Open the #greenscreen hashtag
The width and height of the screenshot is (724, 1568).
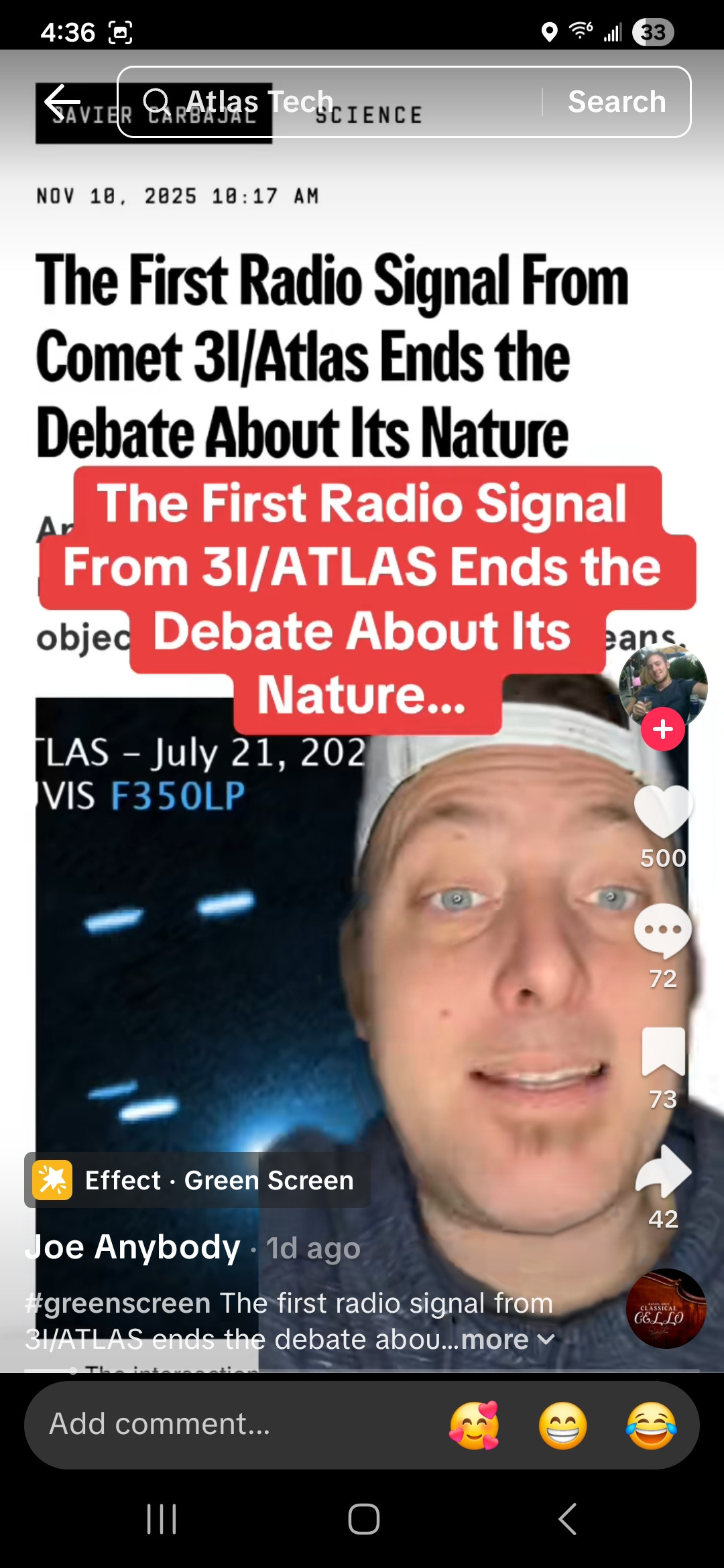click(x=118, y=1303)
